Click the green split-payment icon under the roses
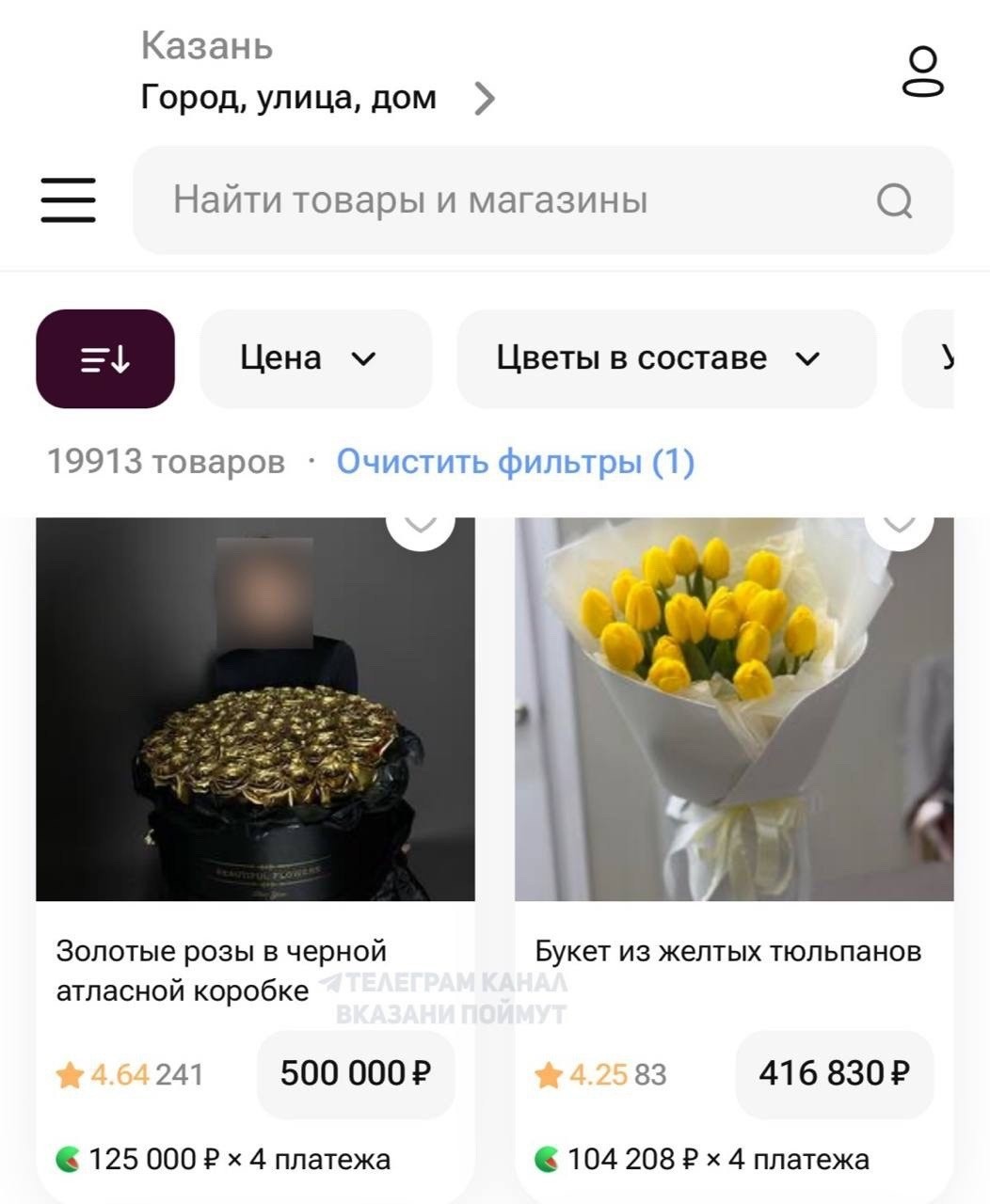 coord(69,1160)
